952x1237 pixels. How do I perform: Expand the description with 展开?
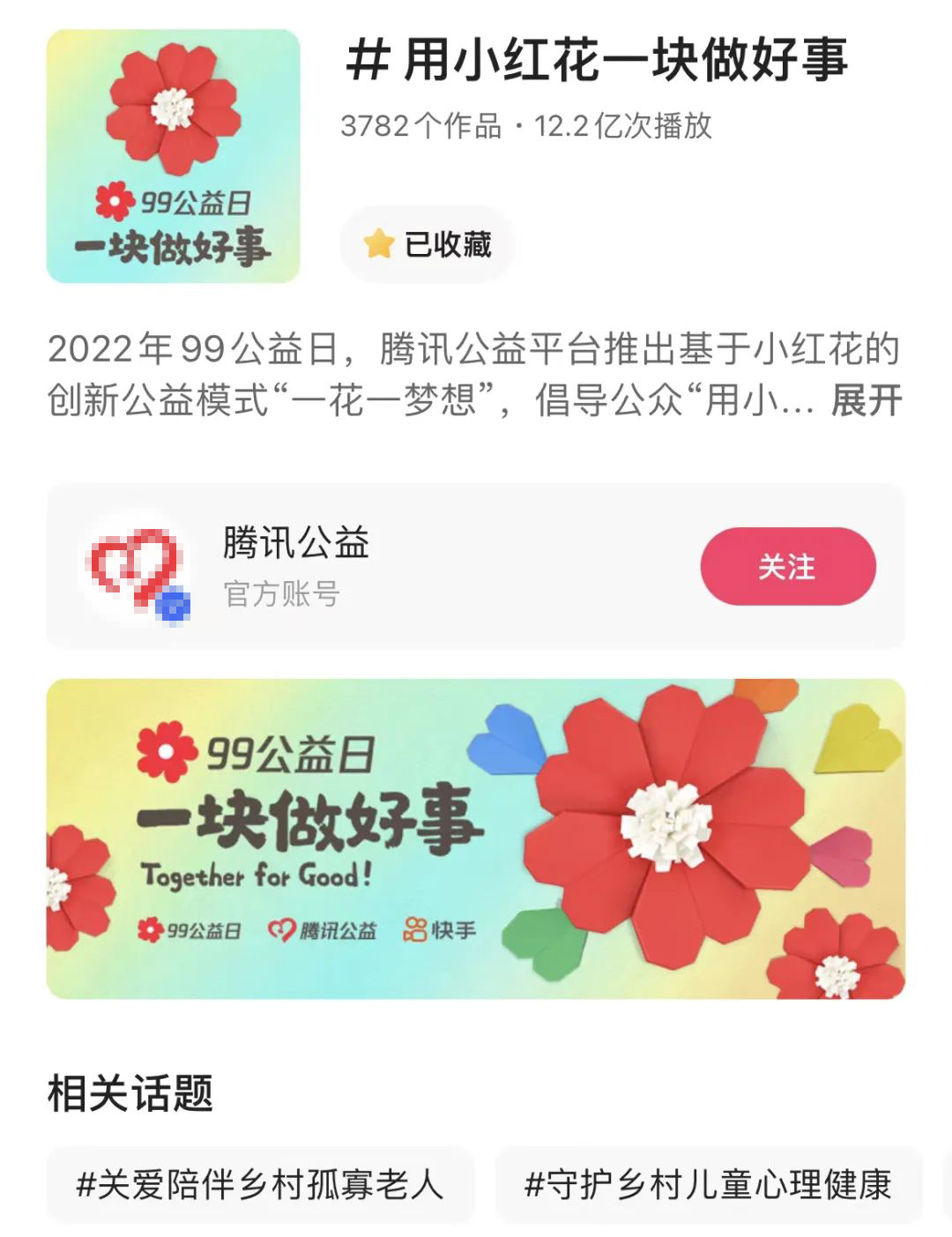(860, 404)
